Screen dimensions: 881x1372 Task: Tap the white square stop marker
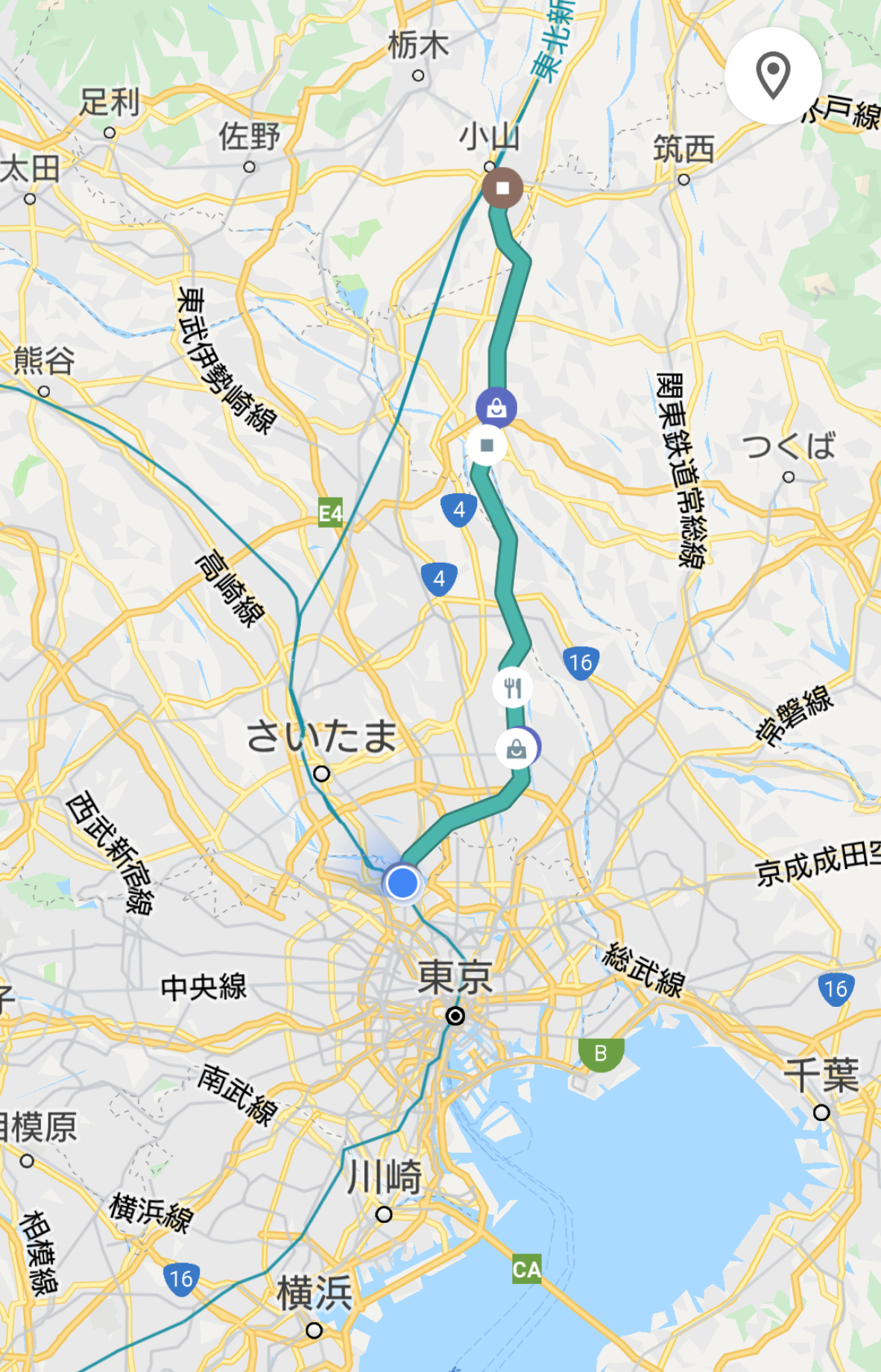coord(487,446)
